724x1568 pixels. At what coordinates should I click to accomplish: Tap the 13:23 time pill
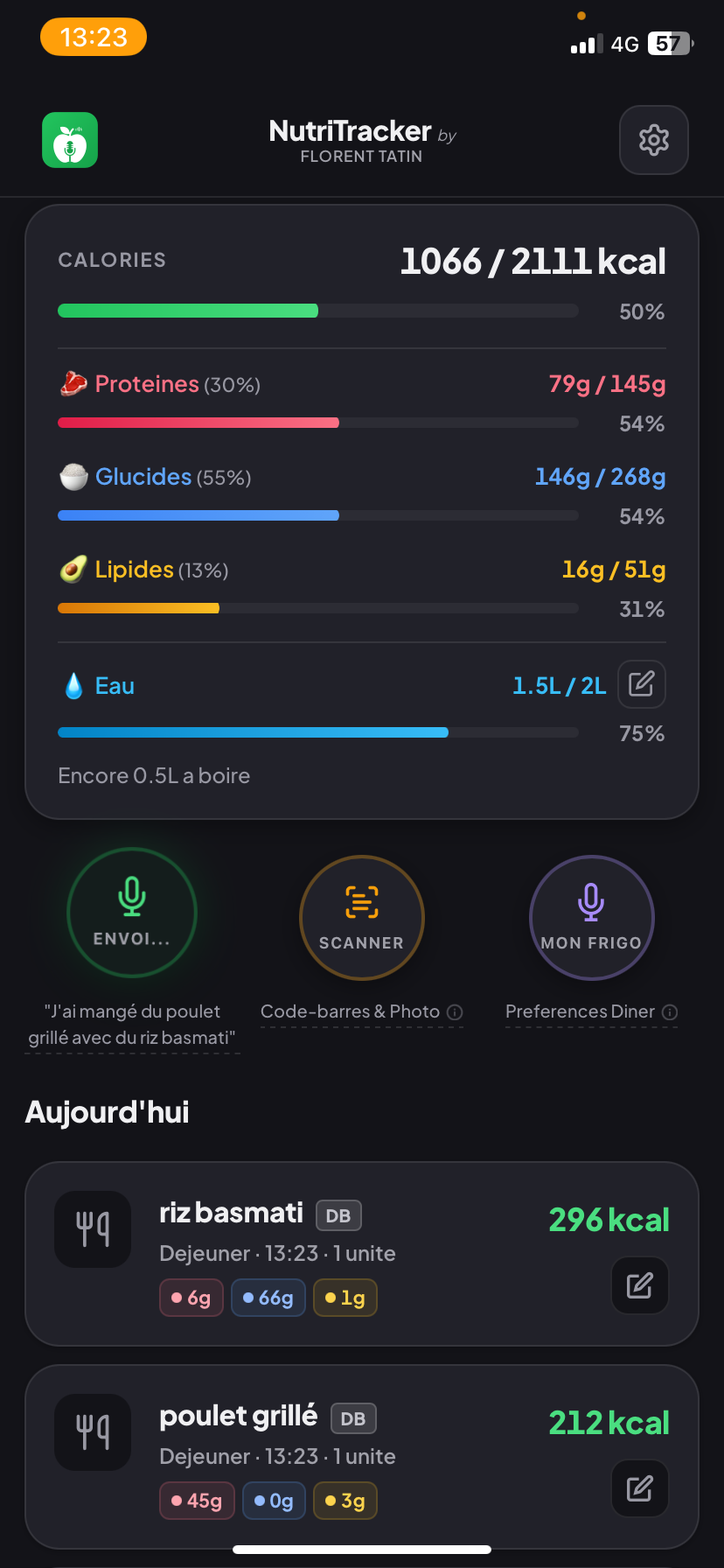click(x=93, y=37)
